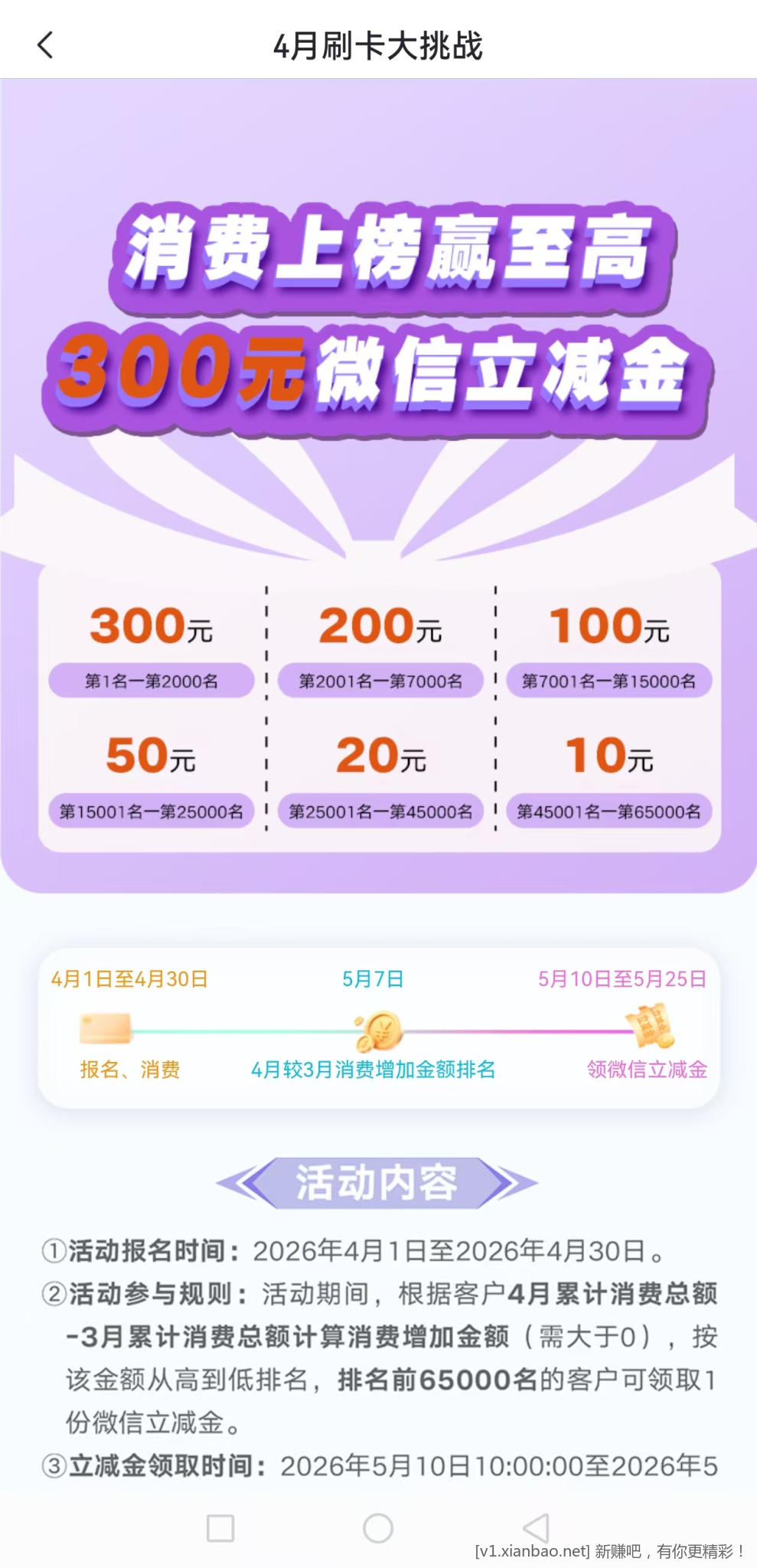Tap the back arrow at top left
This screenshot has width=757, height=1568.
[x=46, y=45]
